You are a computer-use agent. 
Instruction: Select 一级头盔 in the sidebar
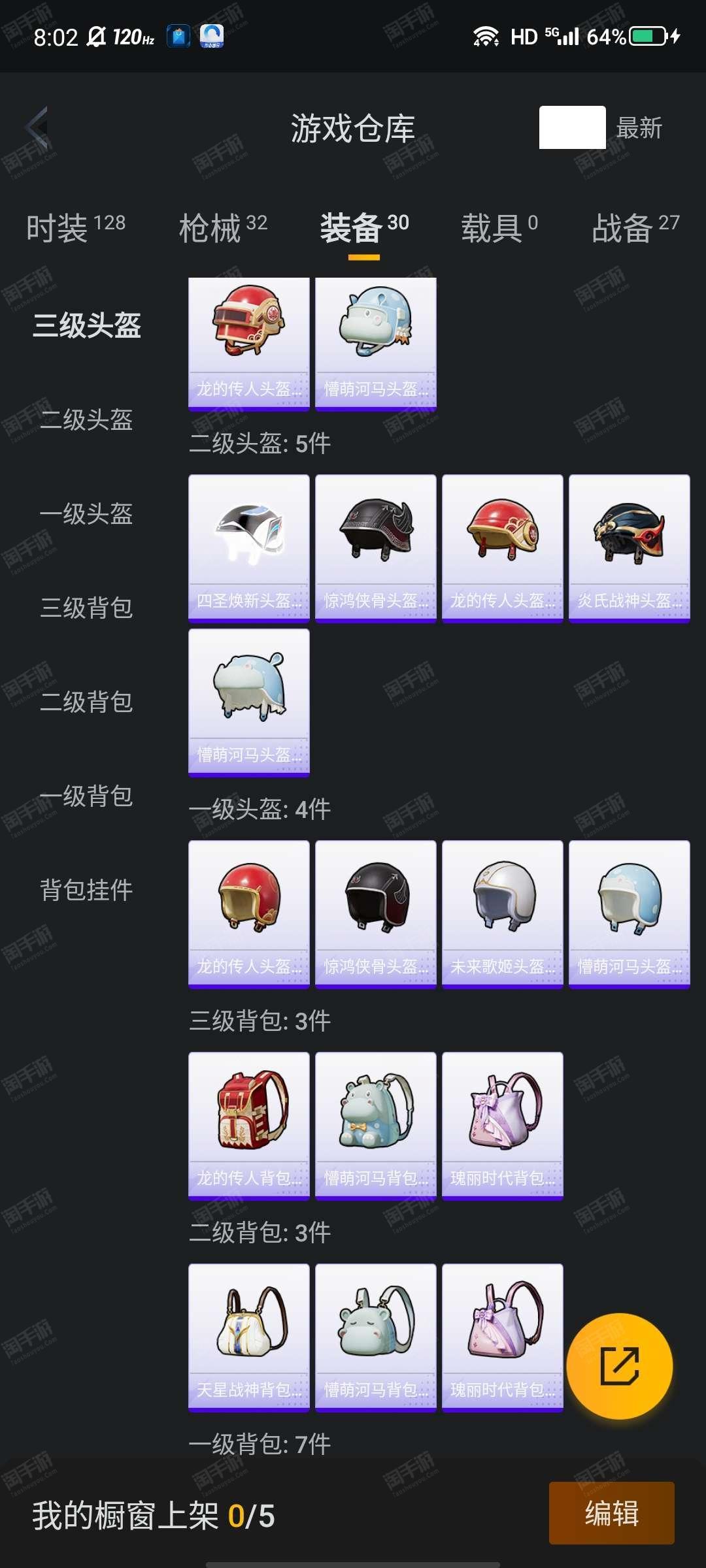(x=86, y=514)
